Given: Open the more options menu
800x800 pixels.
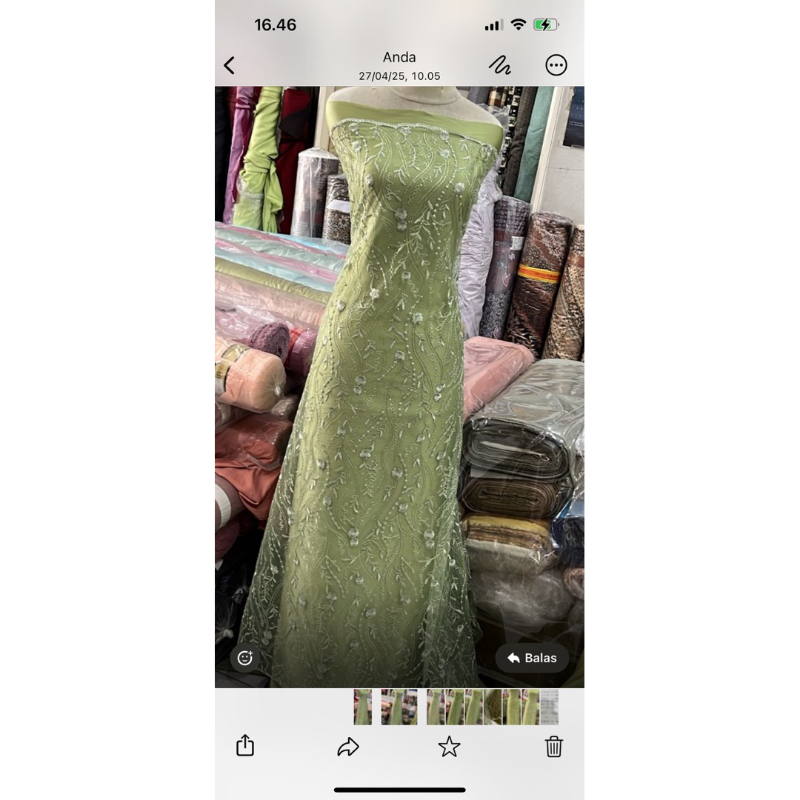Looking at the screenshot, I should point(556,66).
